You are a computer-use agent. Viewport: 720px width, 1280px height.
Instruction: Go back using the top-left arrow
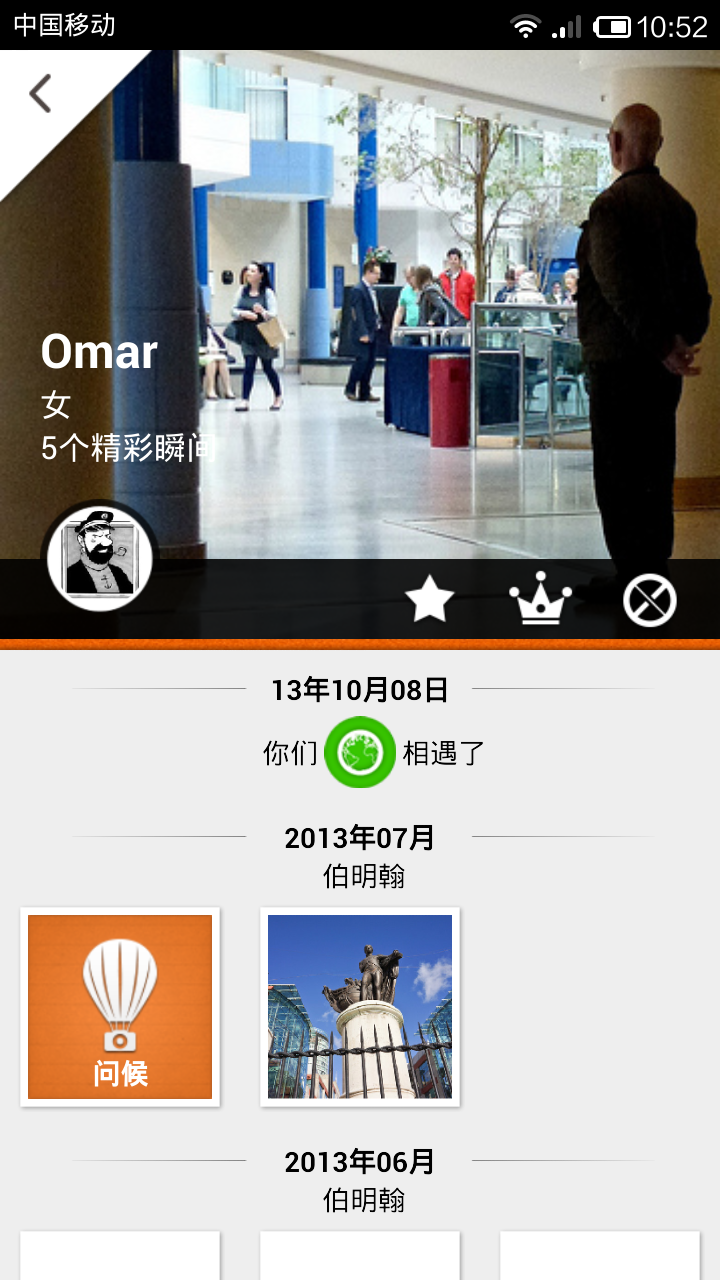tap(41, 94)
